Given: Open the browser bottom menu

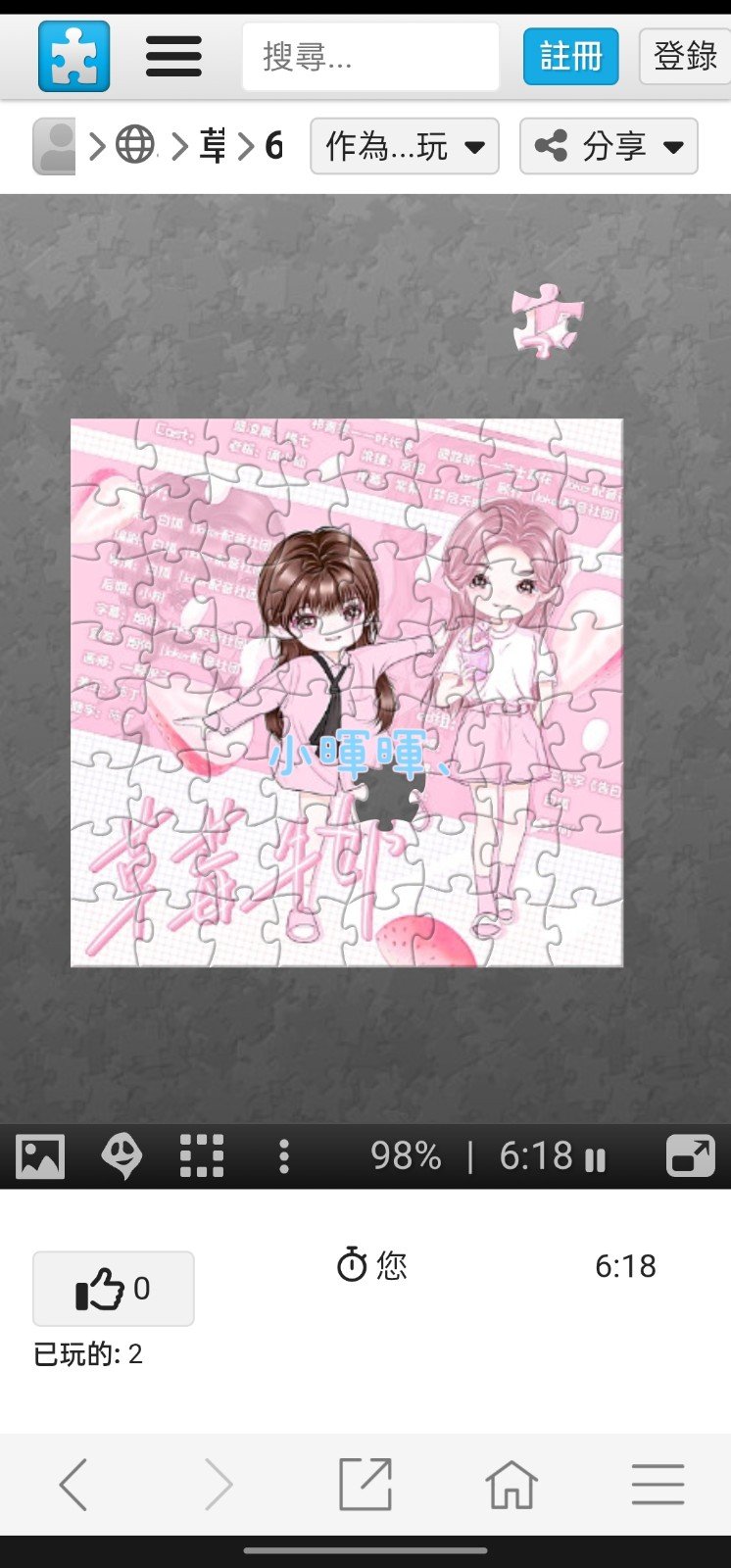Looking at the screenshot, I should point(658,1485).
